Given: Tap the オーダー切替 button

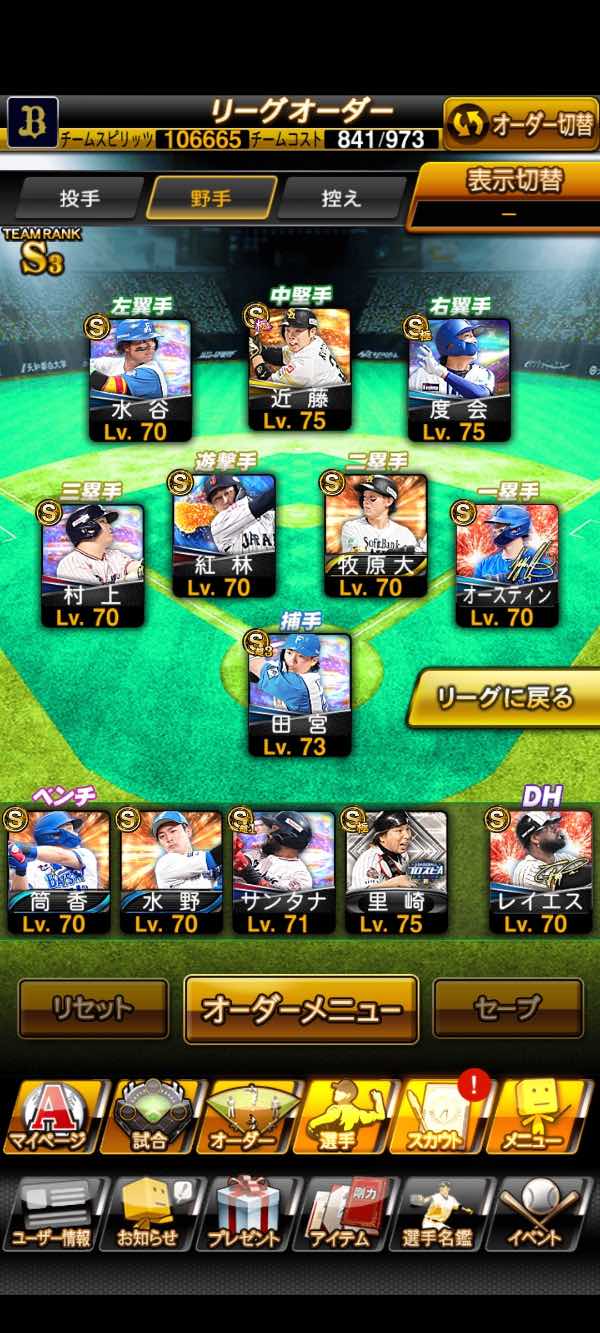Looking at the screenshot, I should (x=521, y=125).
